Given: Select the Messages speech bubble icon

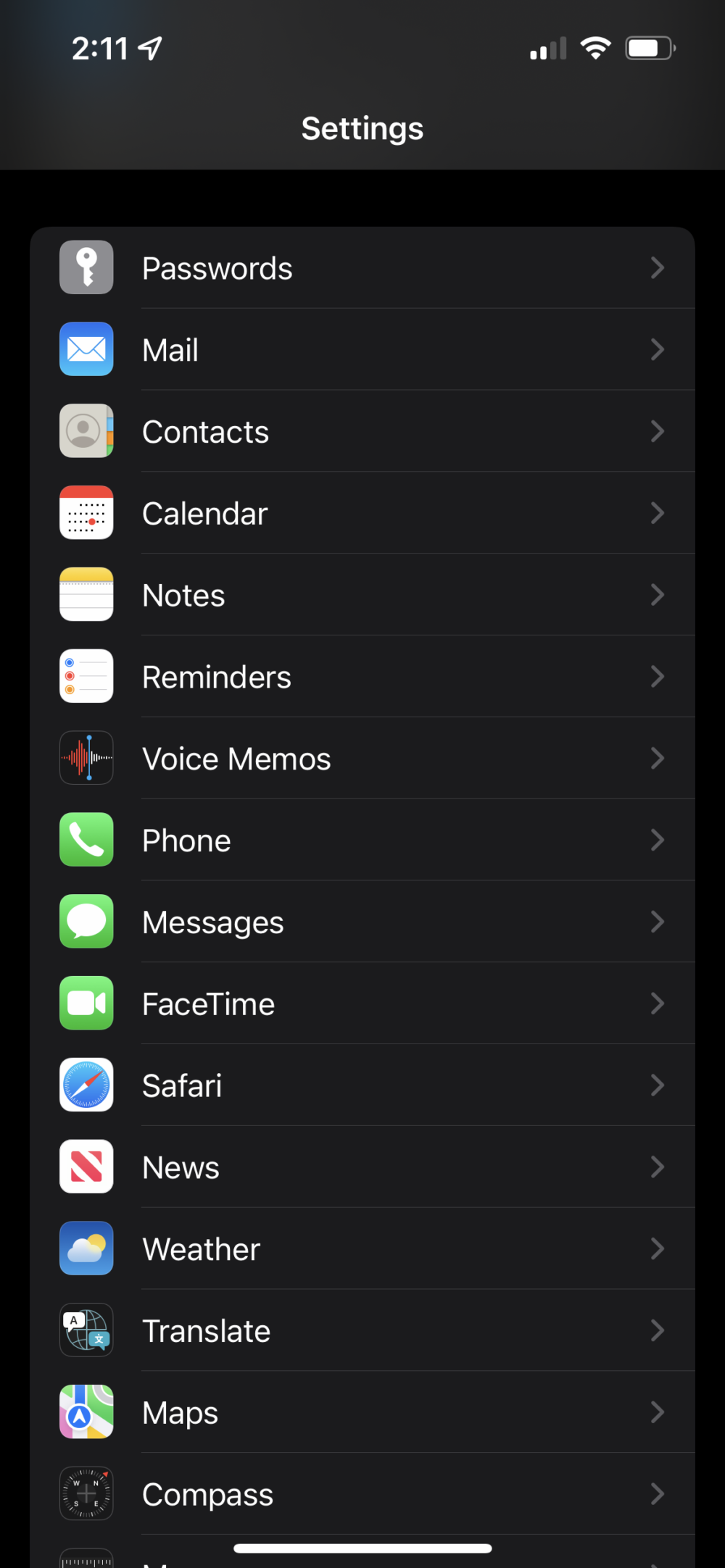Looking at the screenshot, I should click(x=86, y=922).
